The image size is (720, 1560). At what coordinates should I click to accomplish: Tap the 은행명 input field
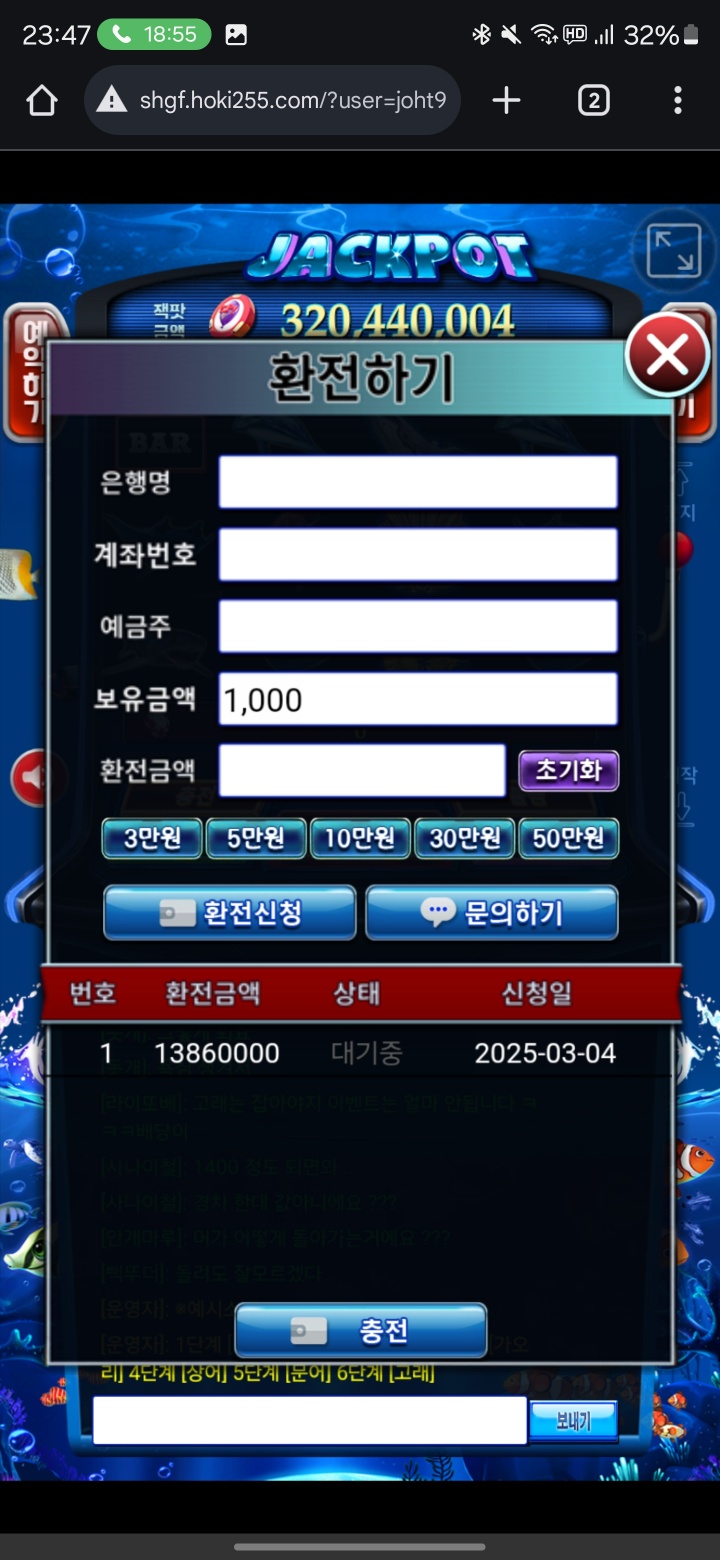pos(417,482)
